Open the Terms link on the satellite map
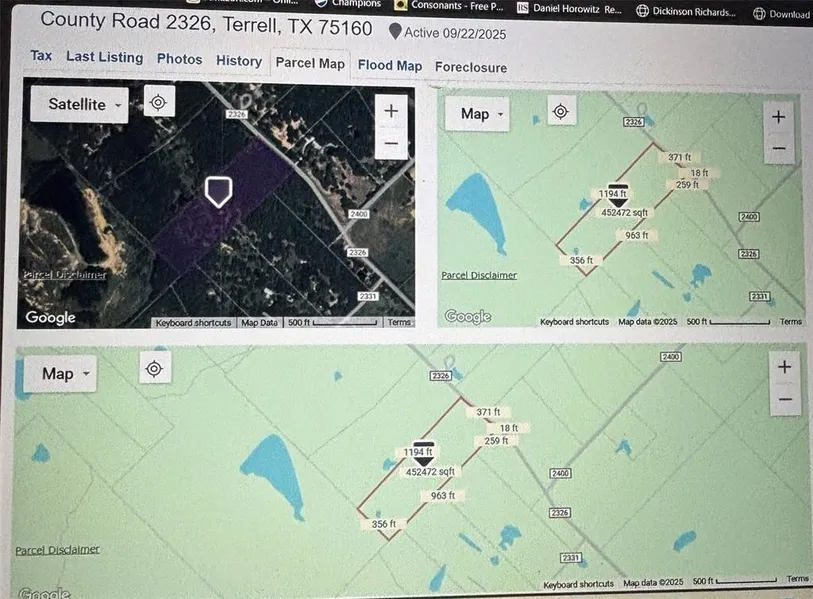 tap(399, 322)
